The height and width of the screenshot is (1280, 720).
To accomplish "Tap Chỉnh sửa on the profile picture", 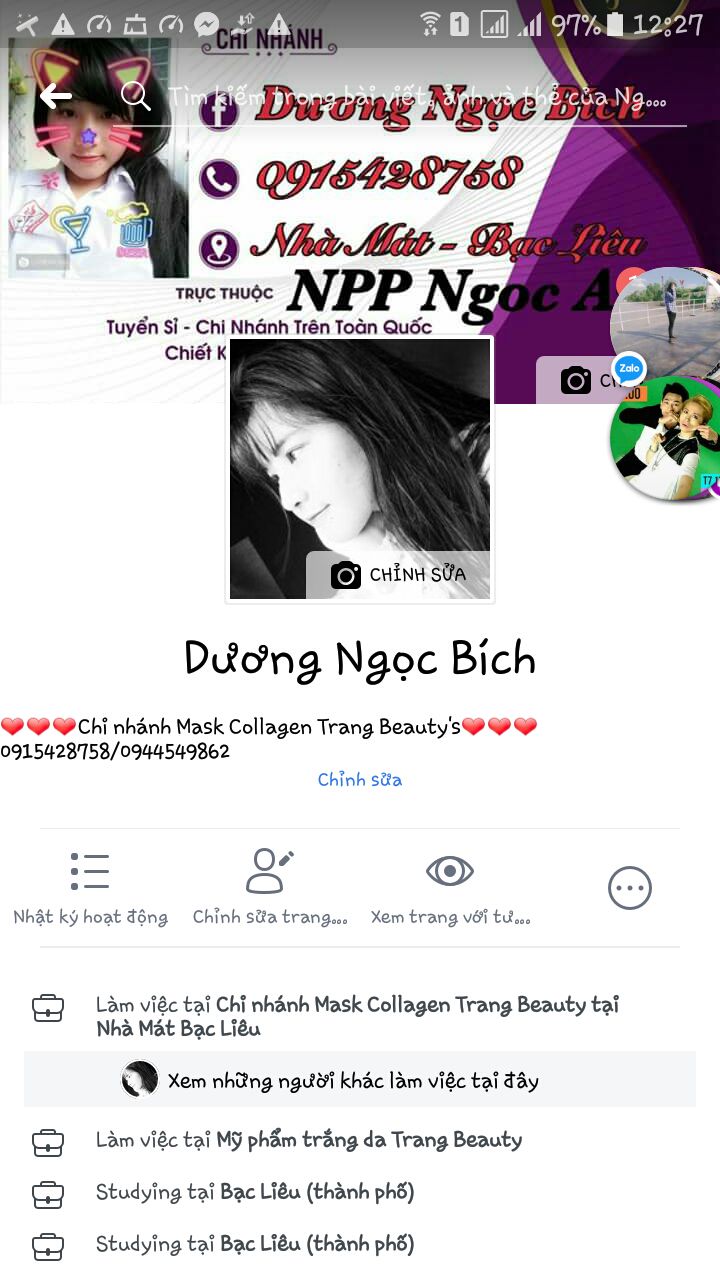I will [x=398, y=575].
